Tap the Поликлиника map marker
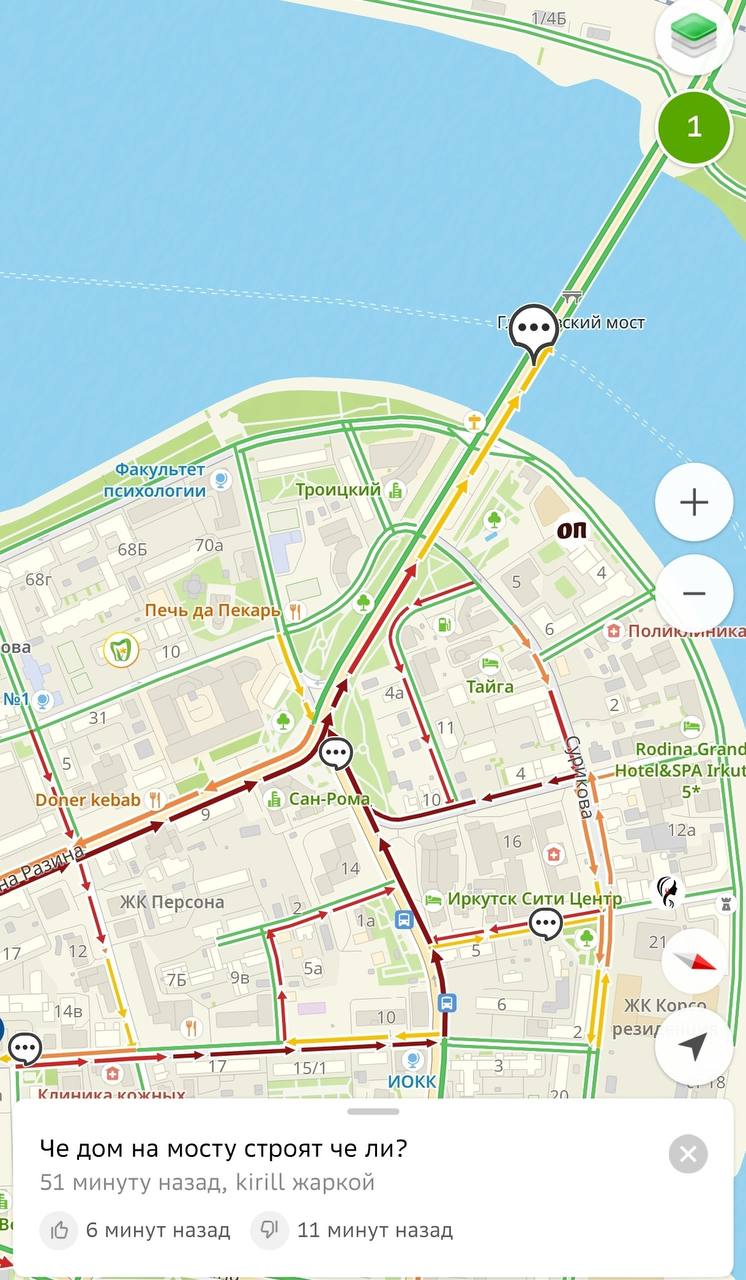The width and height of the screenshot is (746, 1280). [x=614, y=631]
